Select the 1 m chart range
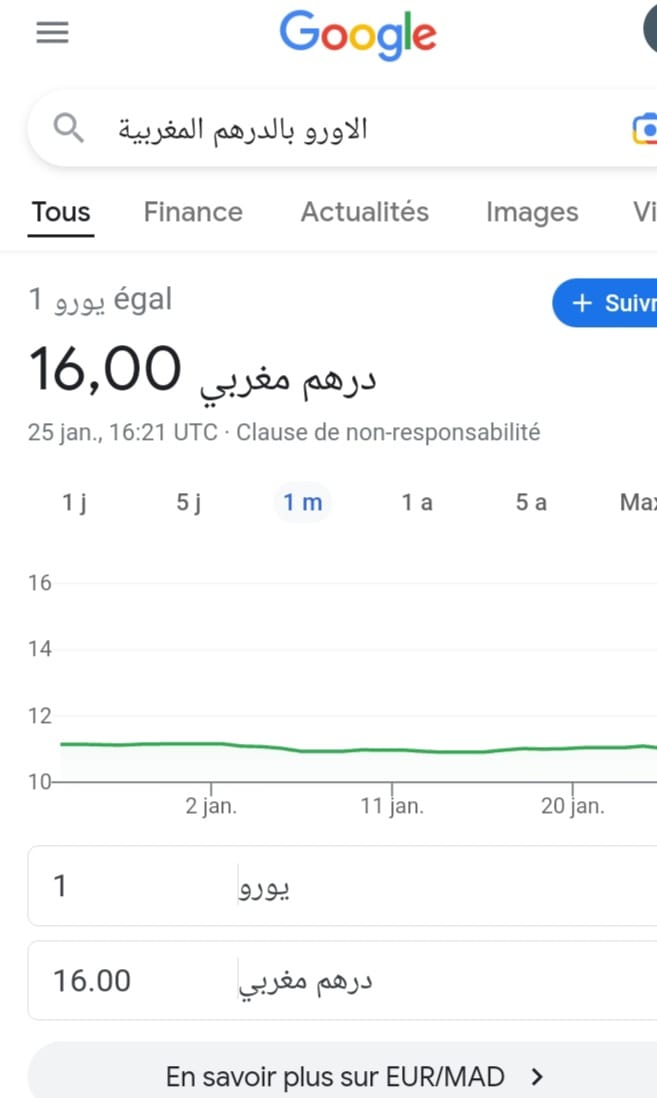The image size is (657, 1098). click(x=302, y=503)
